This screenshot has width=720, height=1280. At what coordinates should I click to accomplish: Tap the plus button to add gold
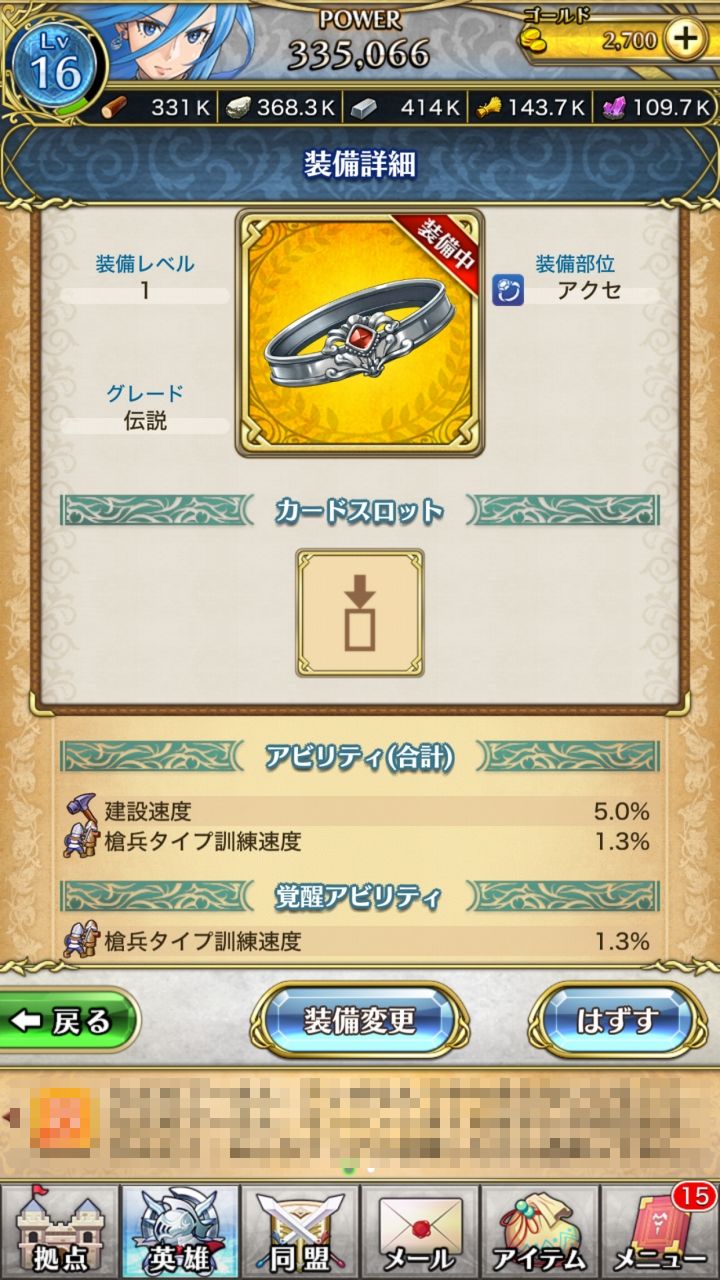pos(684,41)
